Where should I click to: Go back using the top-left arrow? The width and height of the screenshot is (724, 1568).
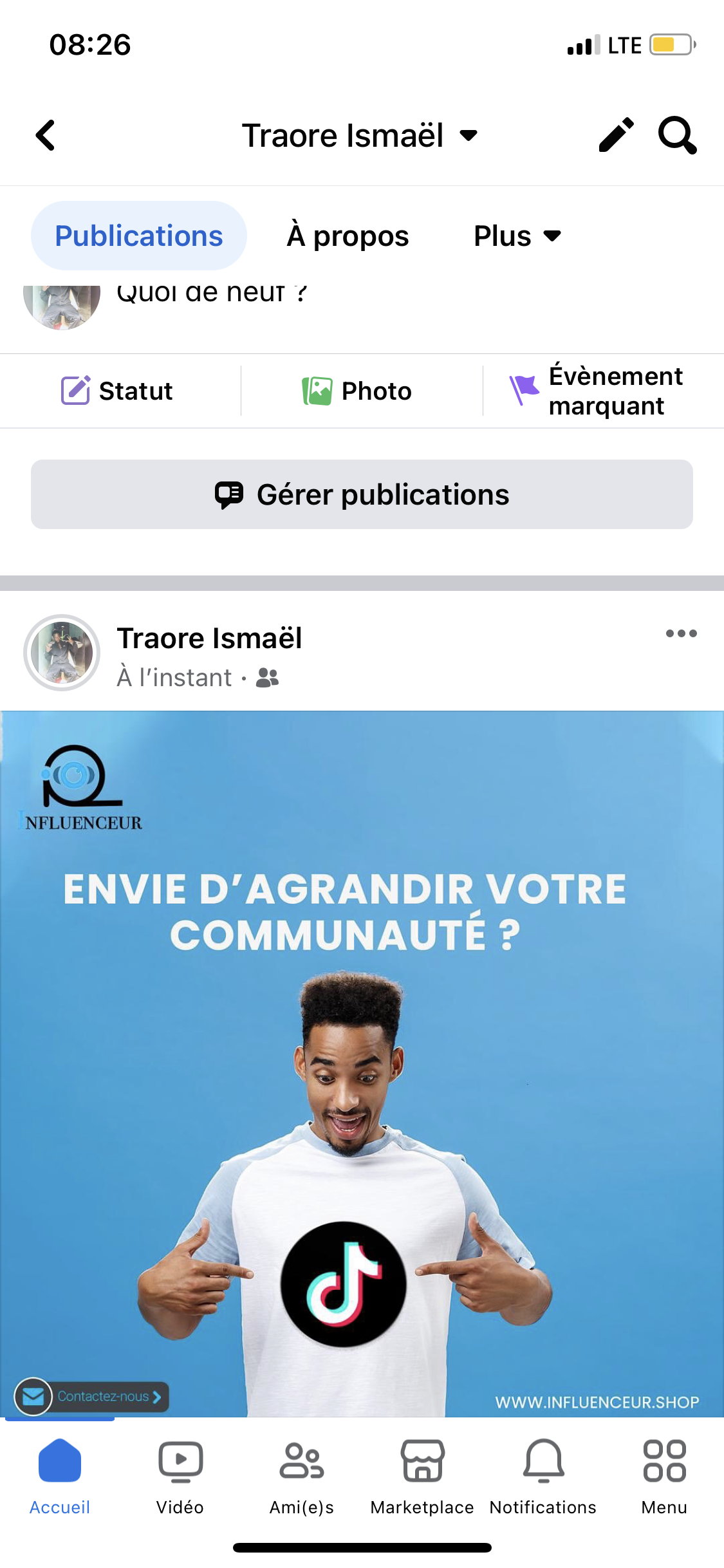tap(46, 136)
